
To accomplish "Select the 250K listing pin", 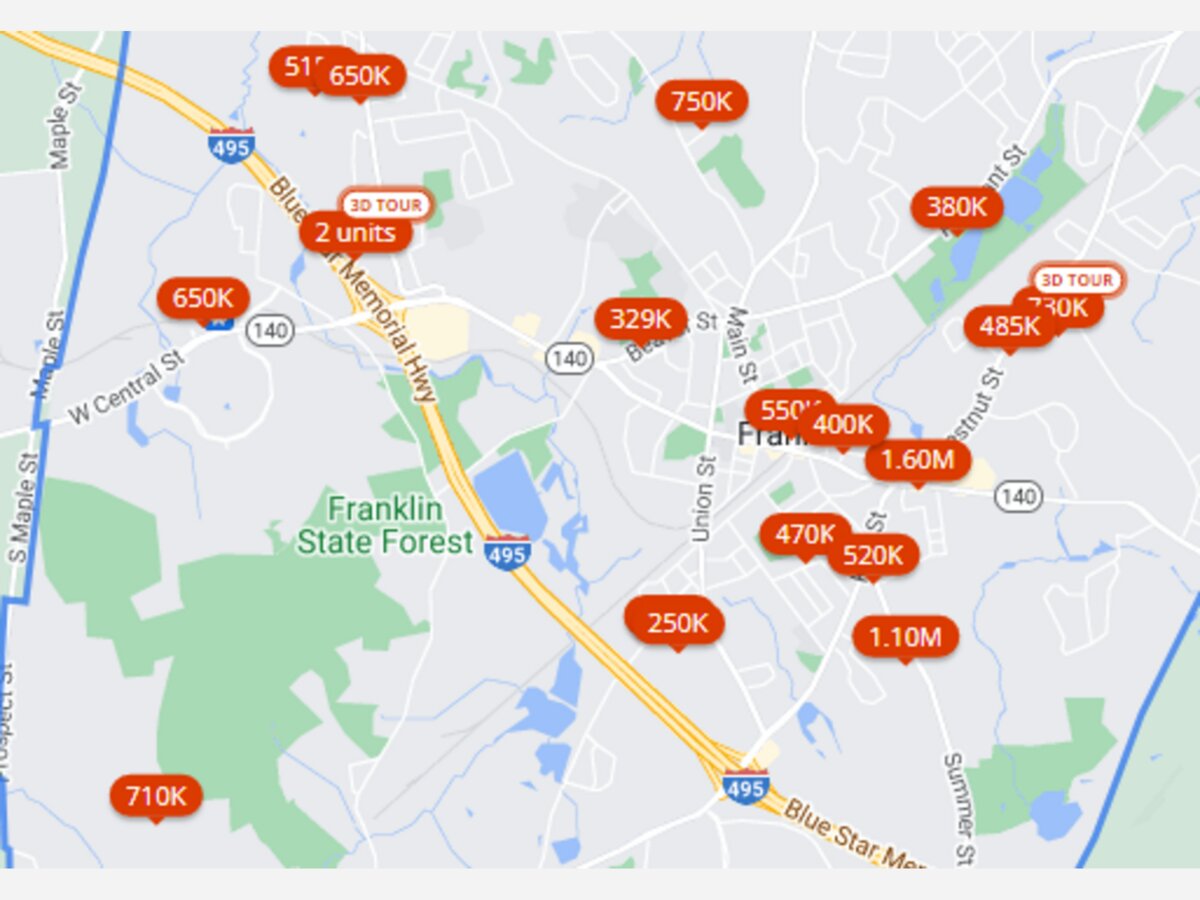I will [x=676, y=624].
